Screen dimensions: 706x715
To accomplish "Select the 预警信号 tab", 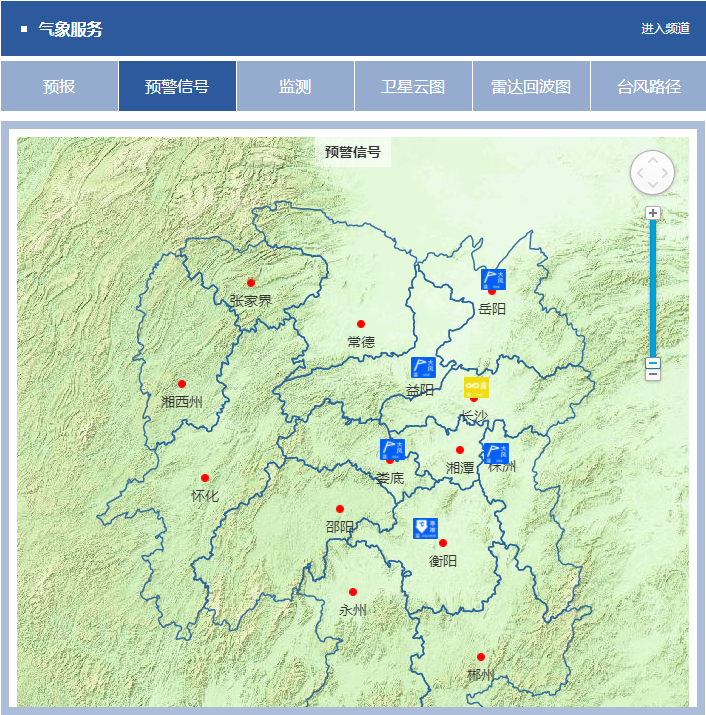I will (x=177, y=86).
